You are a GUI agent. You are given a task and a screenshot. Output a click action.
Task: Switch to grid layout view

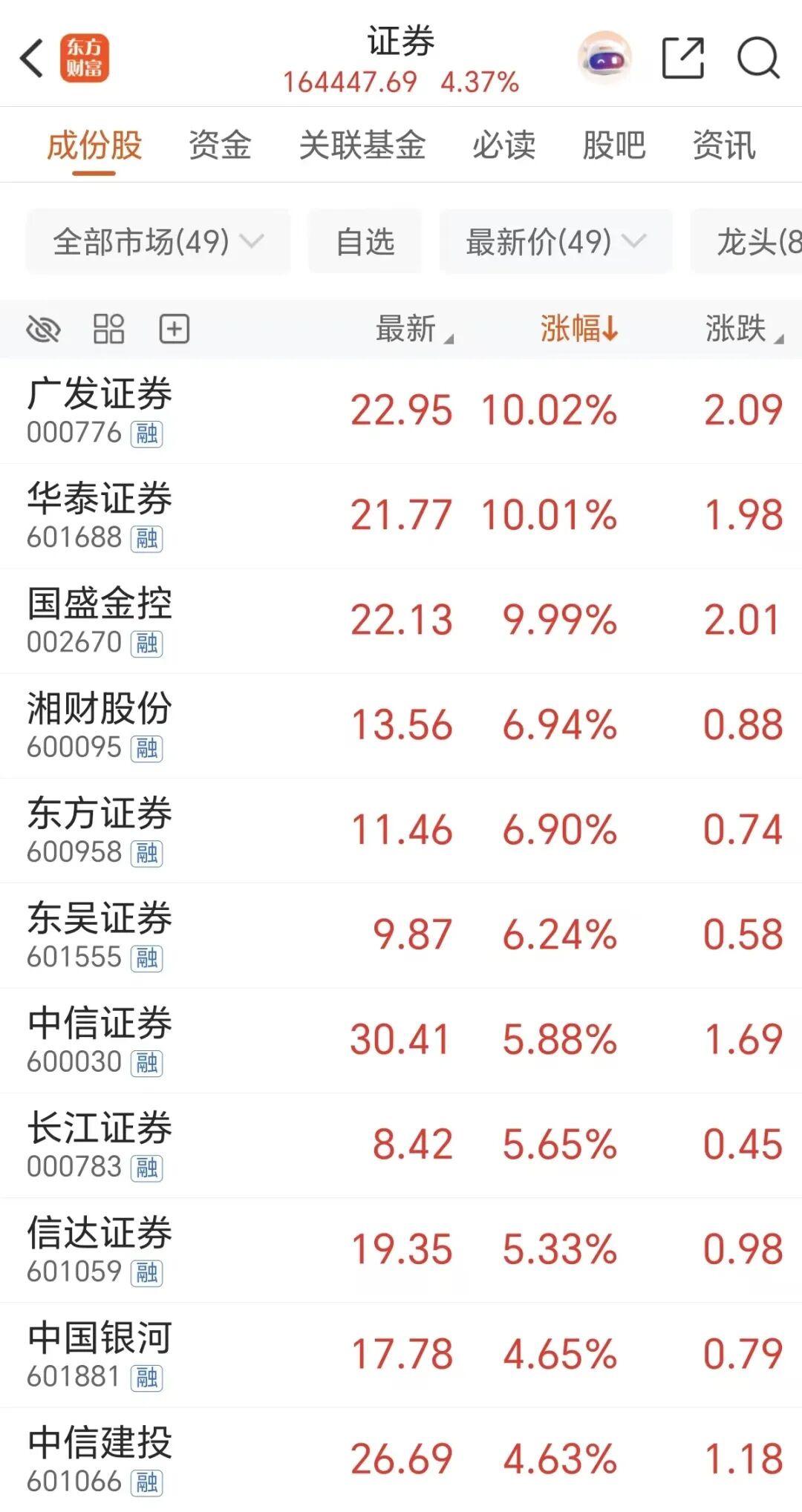pyautogui.click(x=108, y=329)
